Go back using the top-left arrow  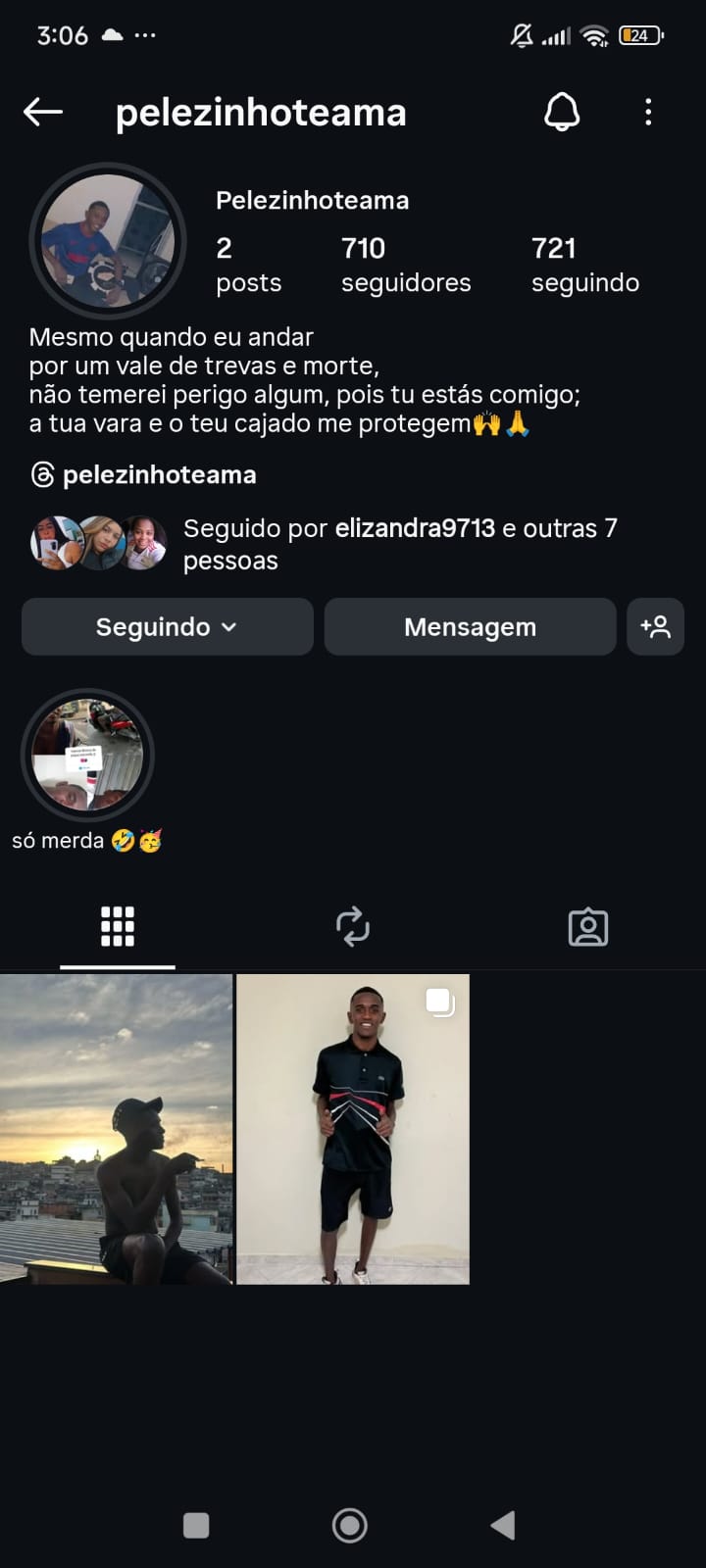43,112
